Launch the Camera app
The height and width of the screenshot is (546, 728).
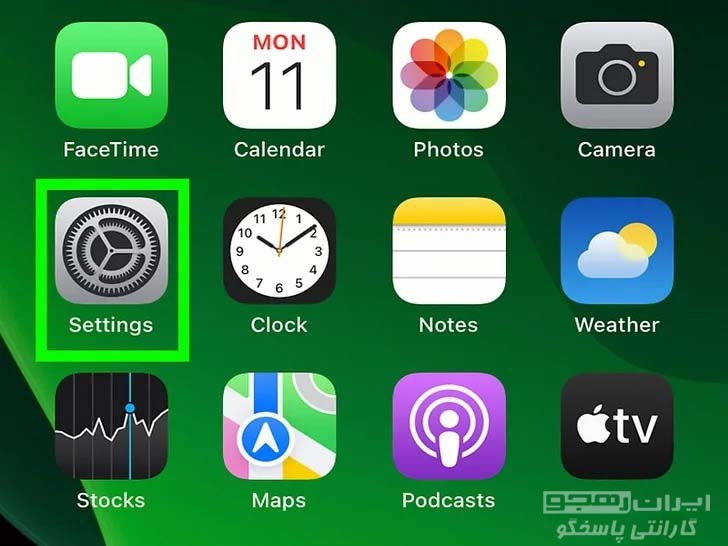[616, 77]
